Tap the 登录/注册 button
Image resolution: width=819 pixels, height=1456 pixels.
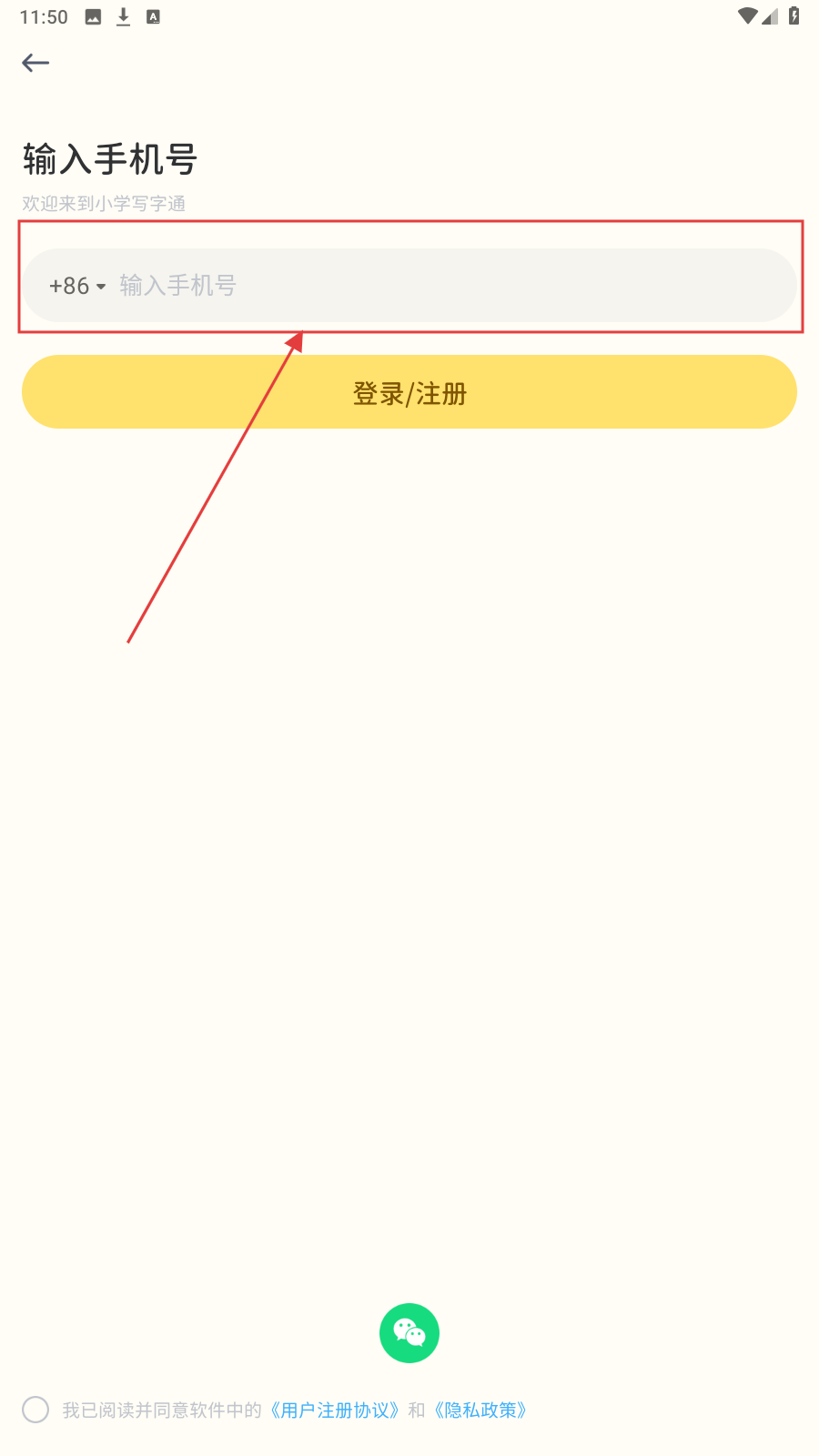click(x=409, y=392)
